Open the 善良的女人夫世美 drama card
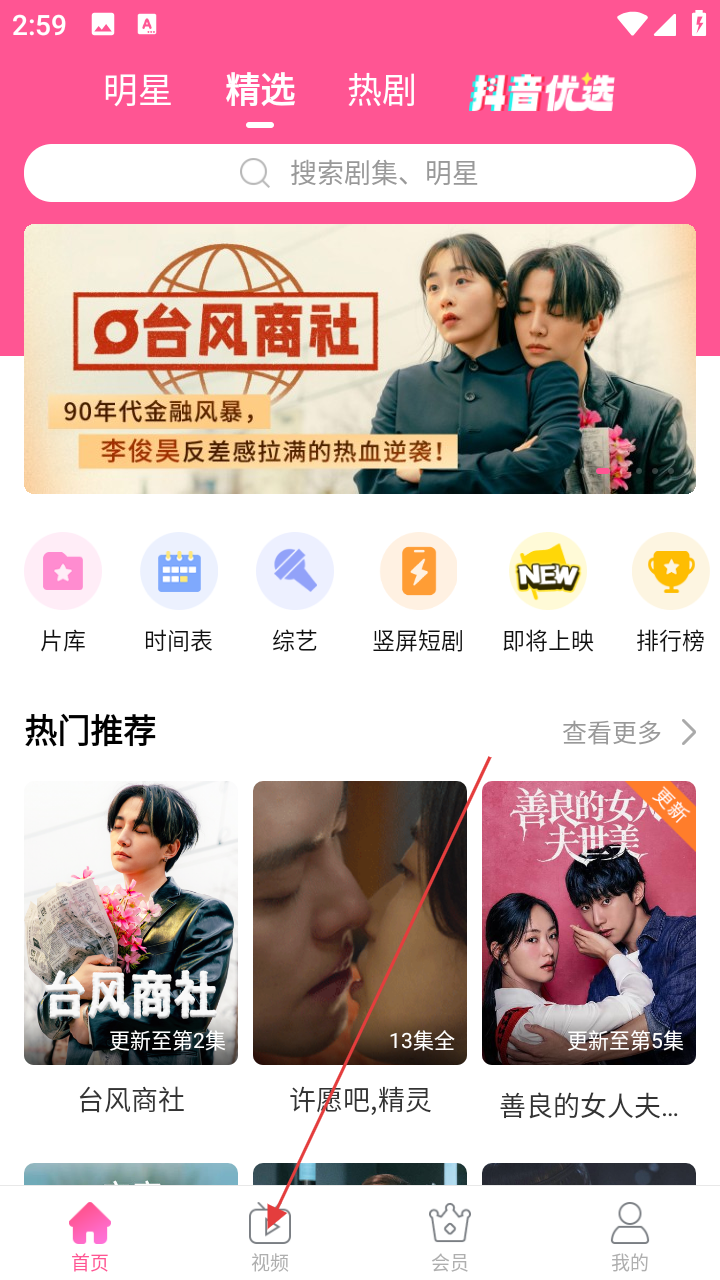The width and height of the screenshot is (720, 1280). [589, 922]
